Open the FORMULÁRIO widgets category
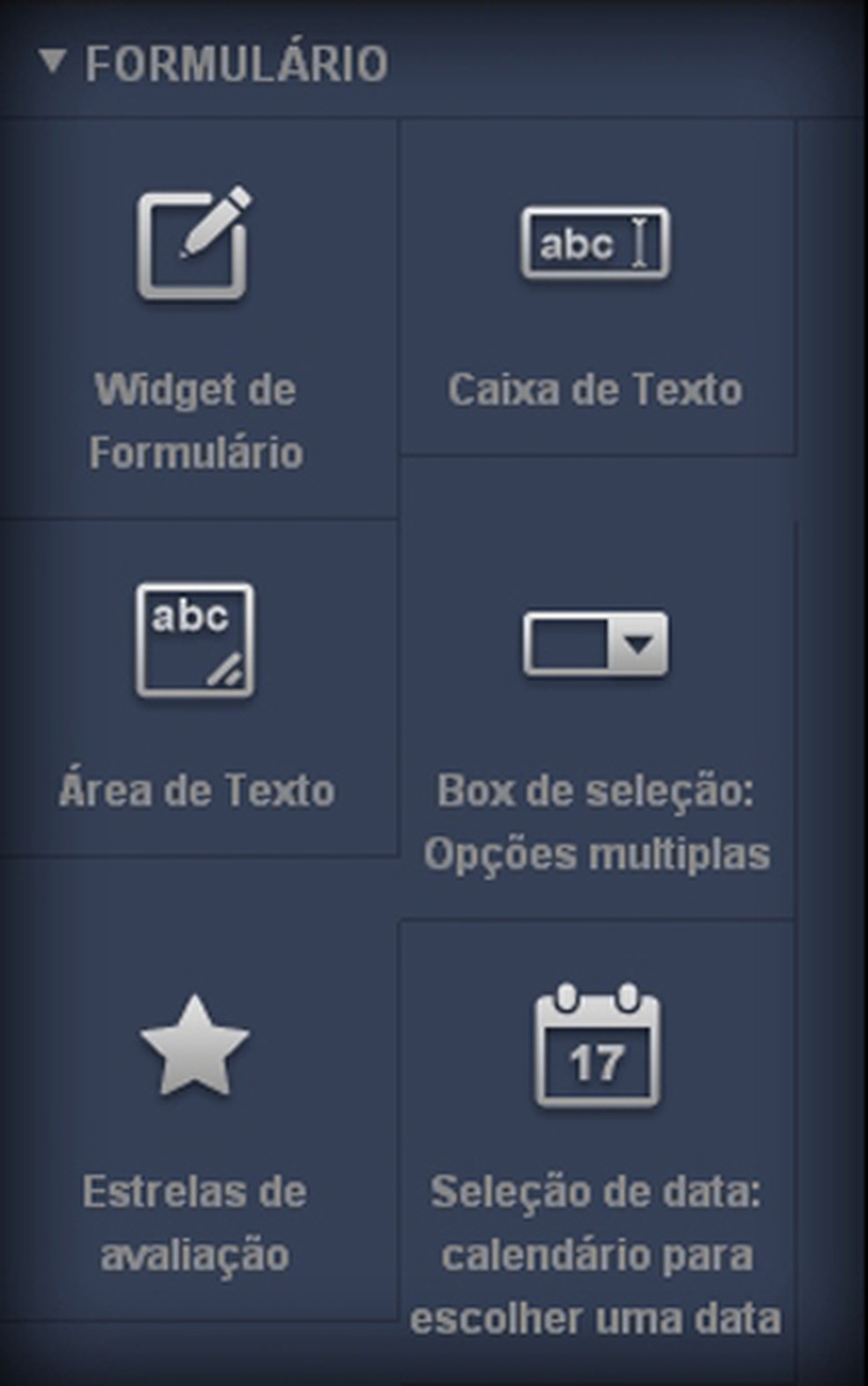The height and width of the screenshot is (1386, 868). [x=221, y=62]
